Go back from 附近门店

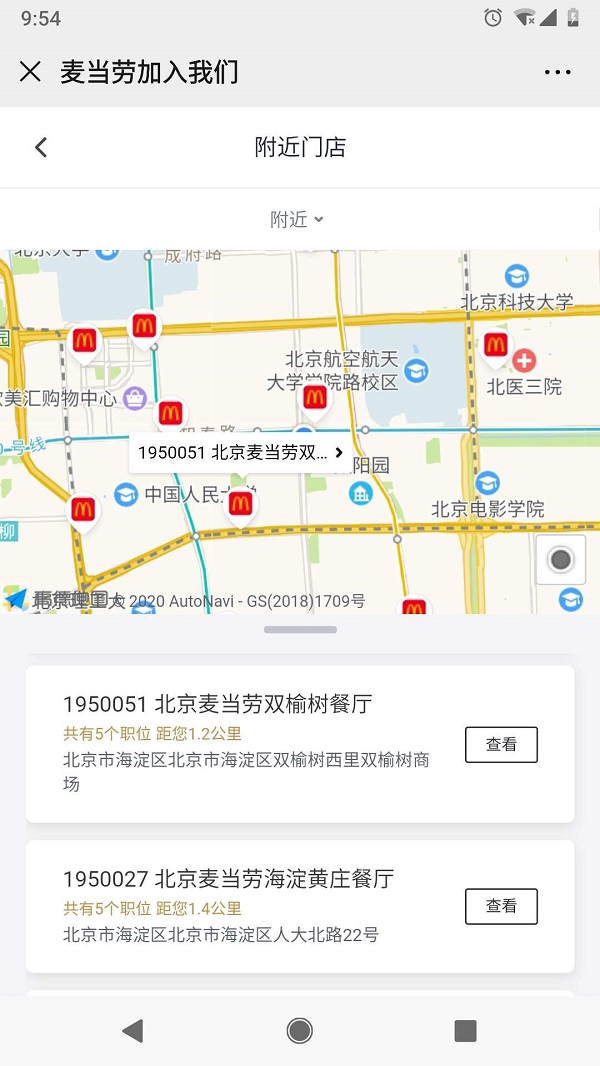click(41, 147)
